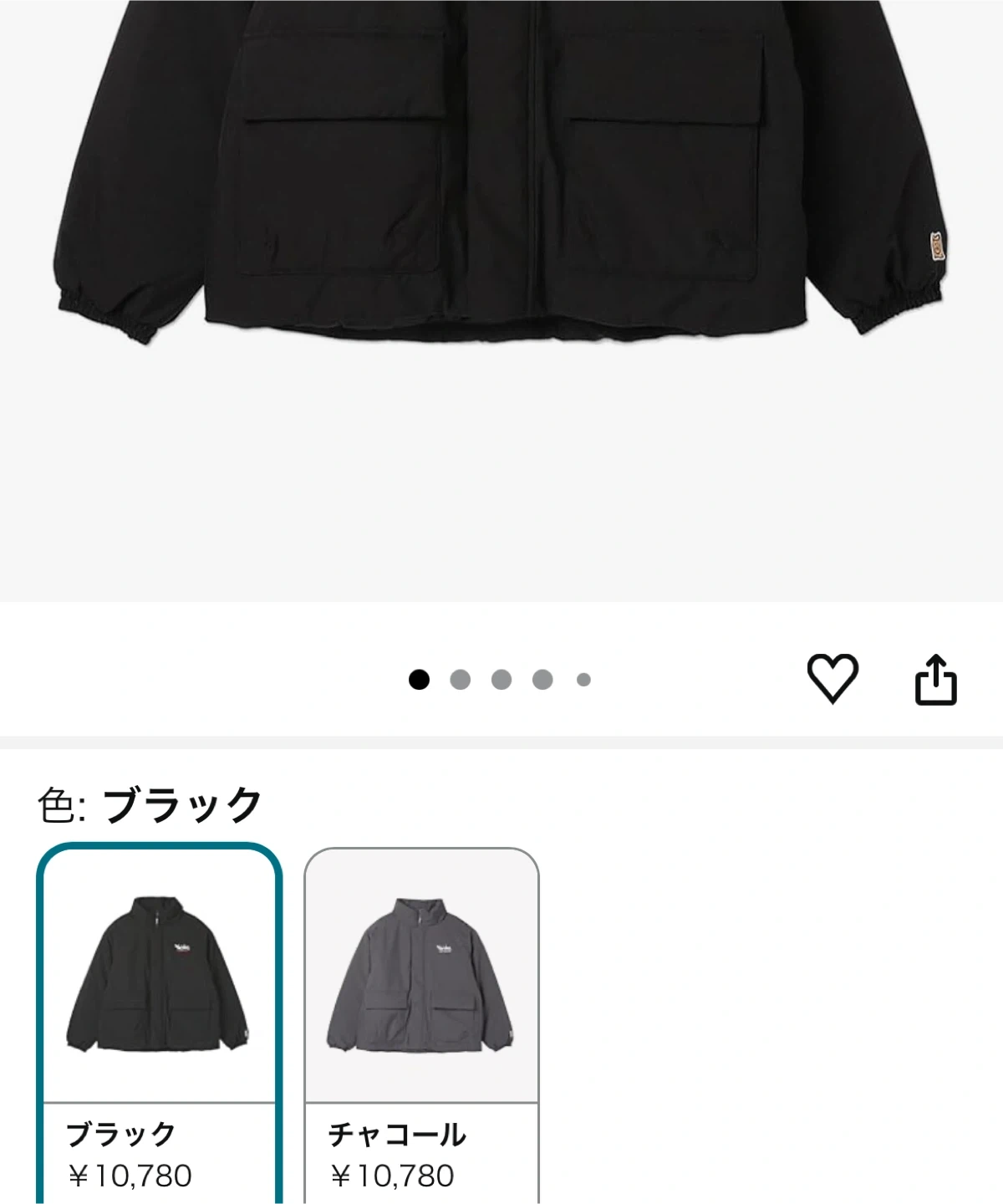Viewport: 1003px width, 1204px height.
Task: Add this jacket to the wish list
Action: tap(832, 678)
